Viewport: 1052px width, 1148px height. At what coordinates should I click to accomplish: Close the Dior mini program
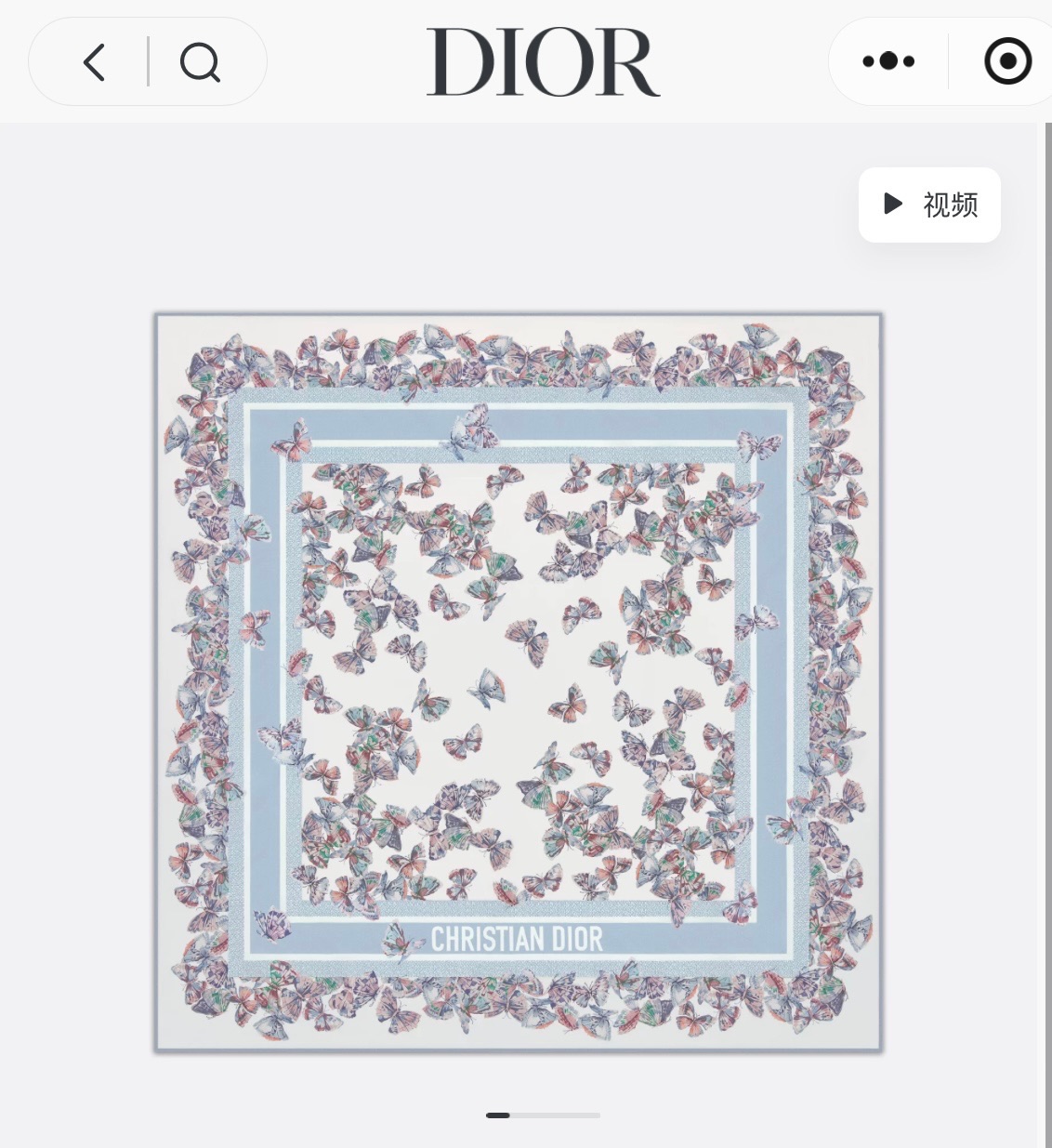pos(1007,61)
